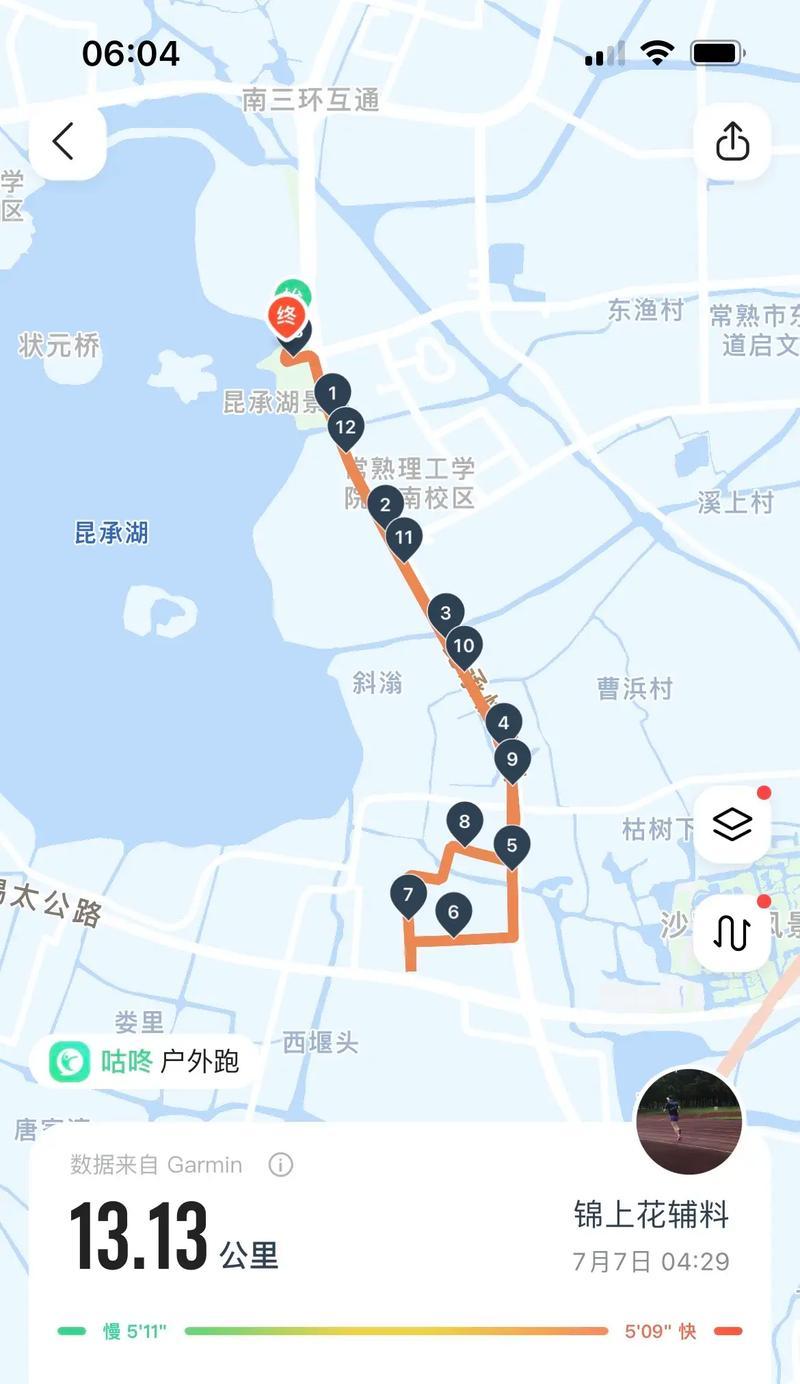Open the map layers button
Screen dimensions: 800x1384
pos(732,825)
